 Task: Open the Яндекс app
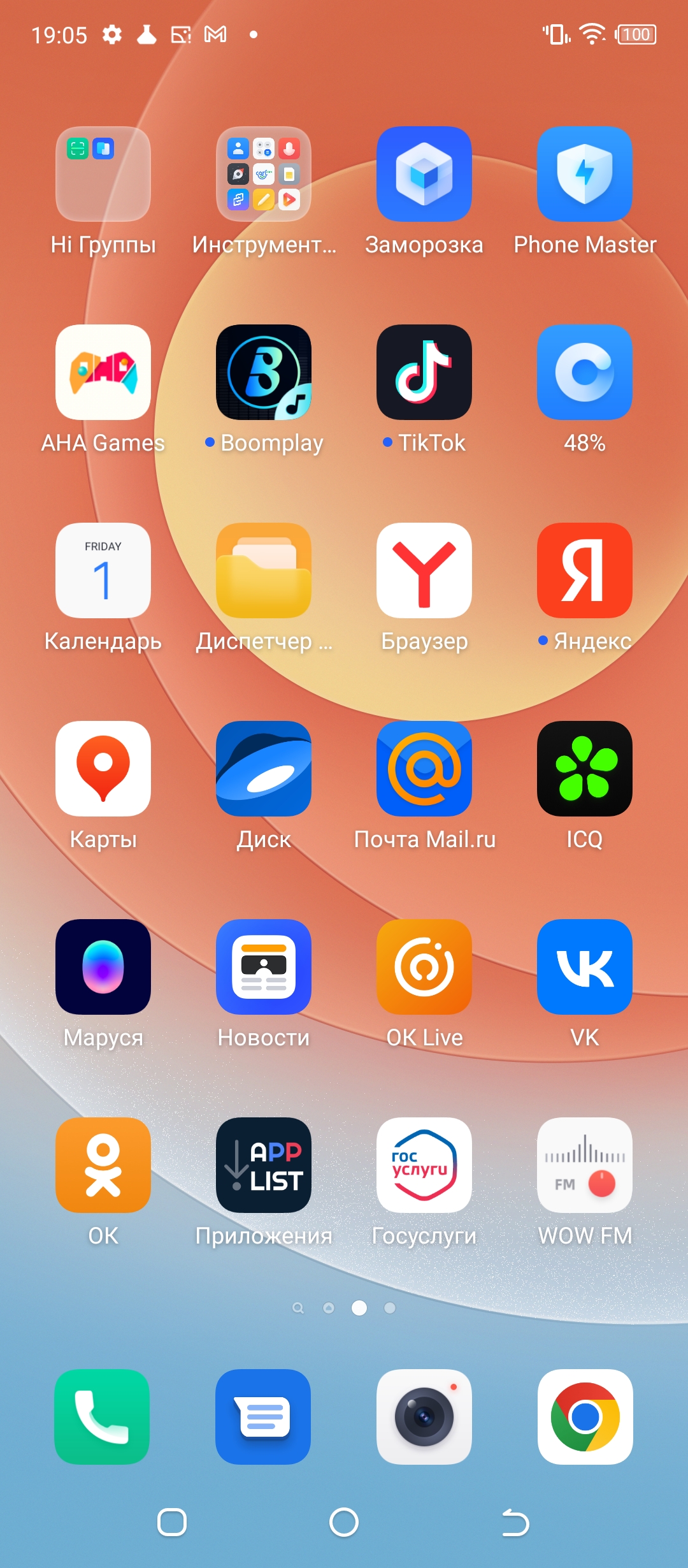585,570
